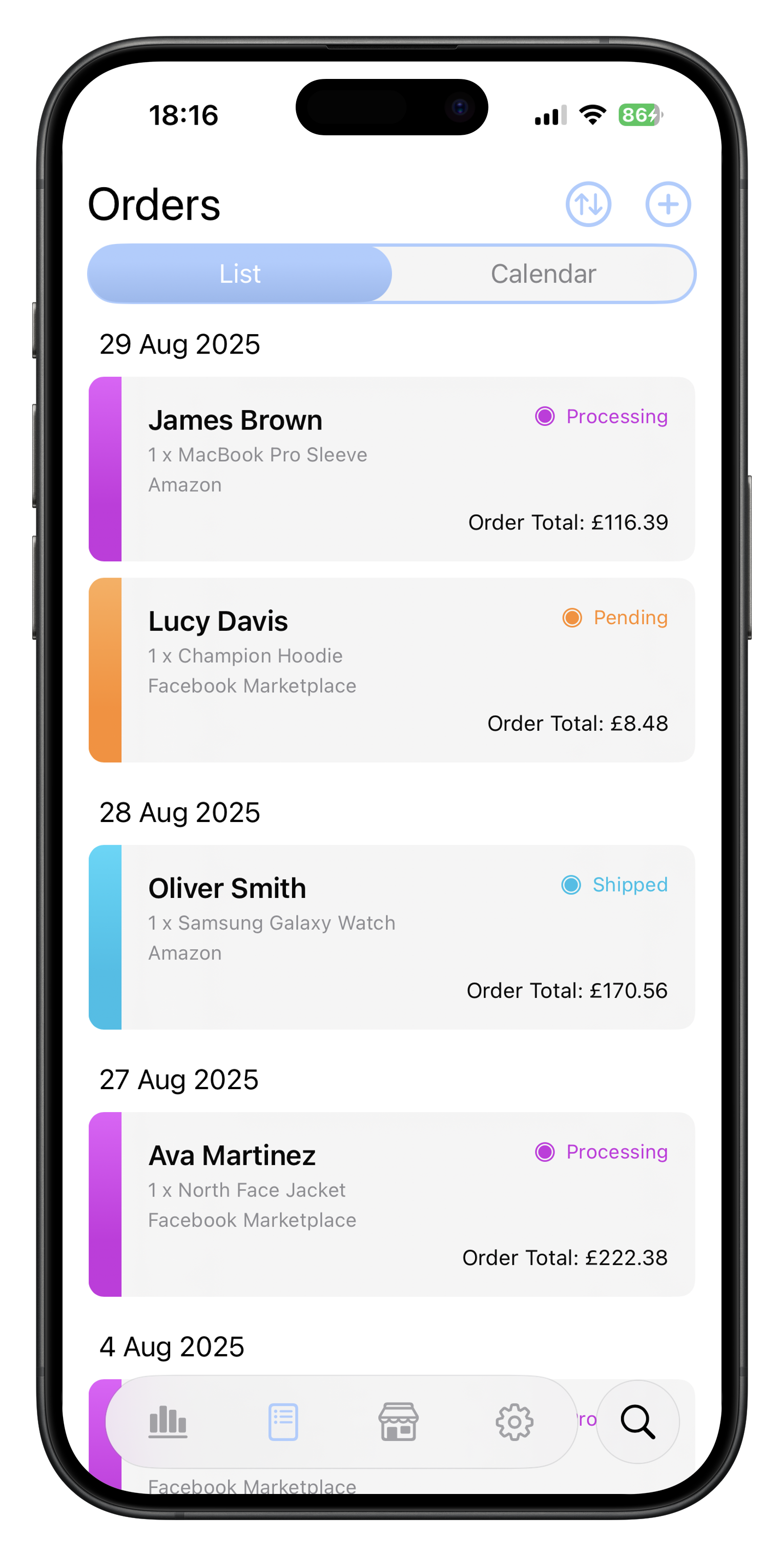Add a new order
Image resolution: width=784 pixels, height=1556 pixels.
tap(668, 204)
